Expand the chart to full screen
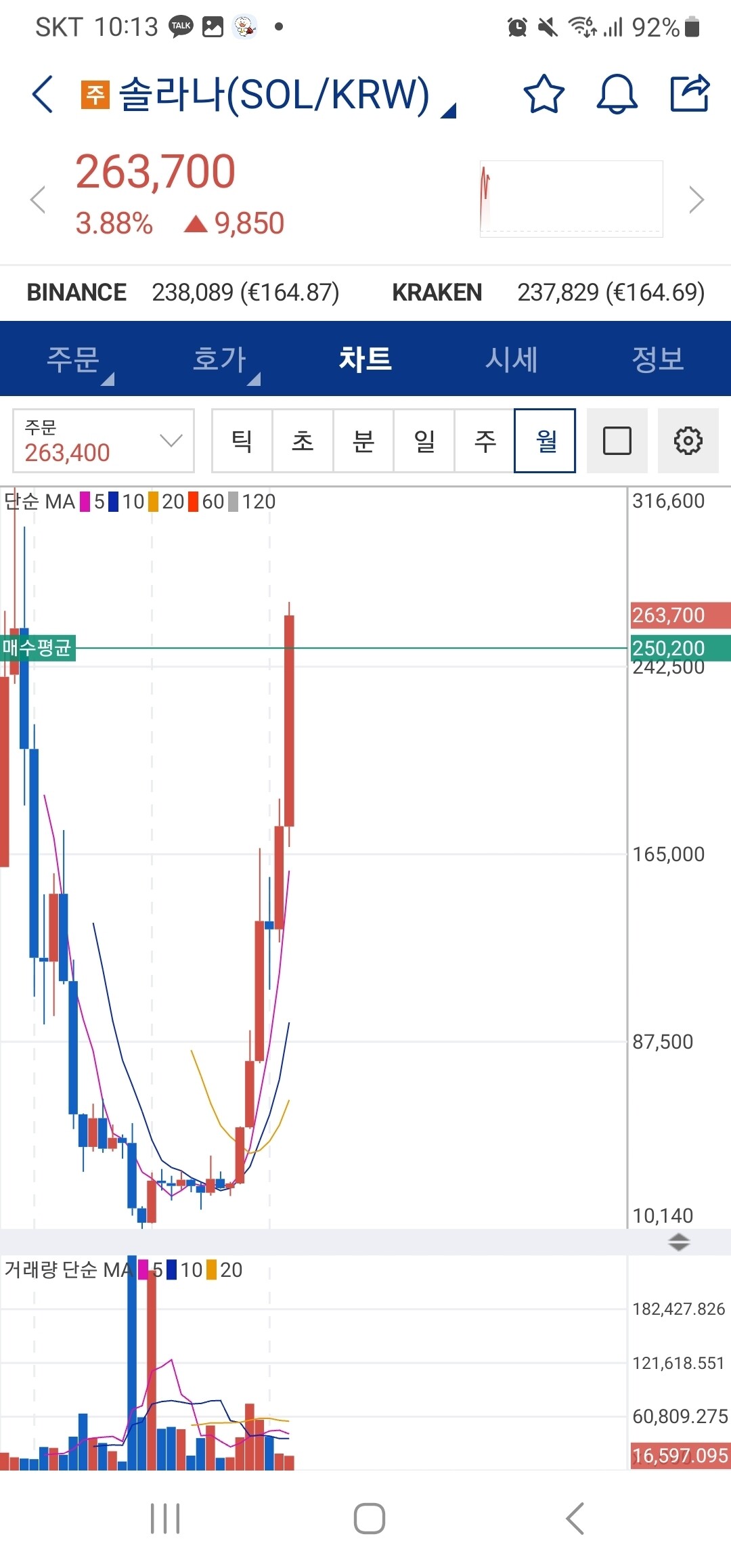This screenshot has width=731, height=1568. (x=617, y=441)
